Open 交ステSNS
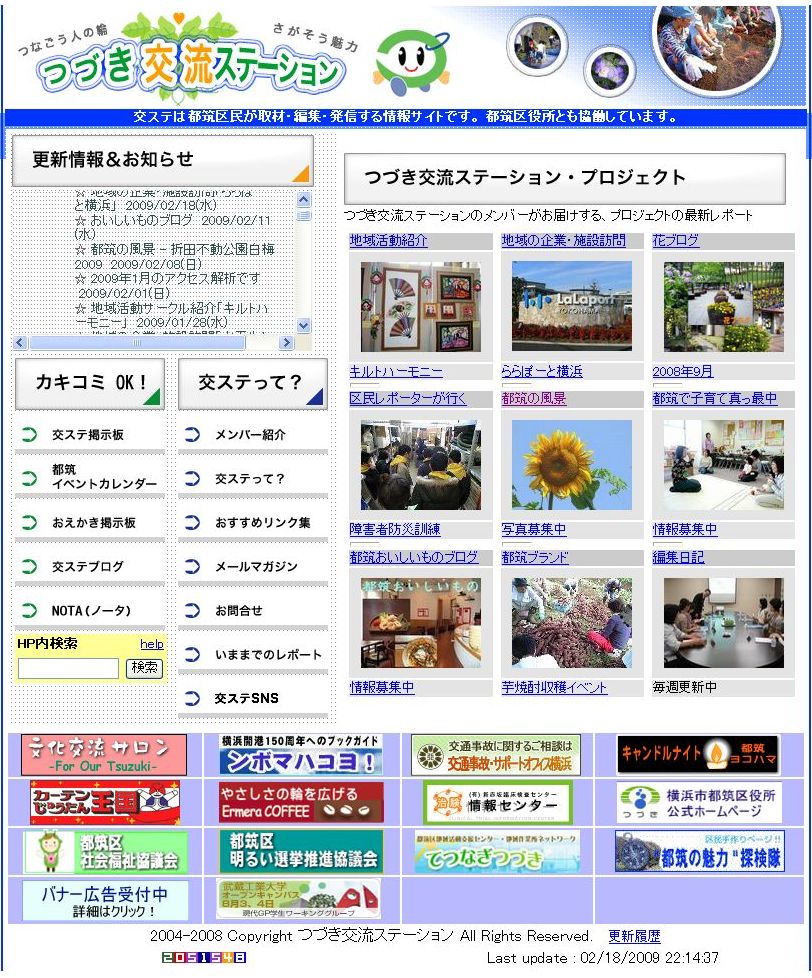Viewport: 812px width, 978px height. (246, 698)
